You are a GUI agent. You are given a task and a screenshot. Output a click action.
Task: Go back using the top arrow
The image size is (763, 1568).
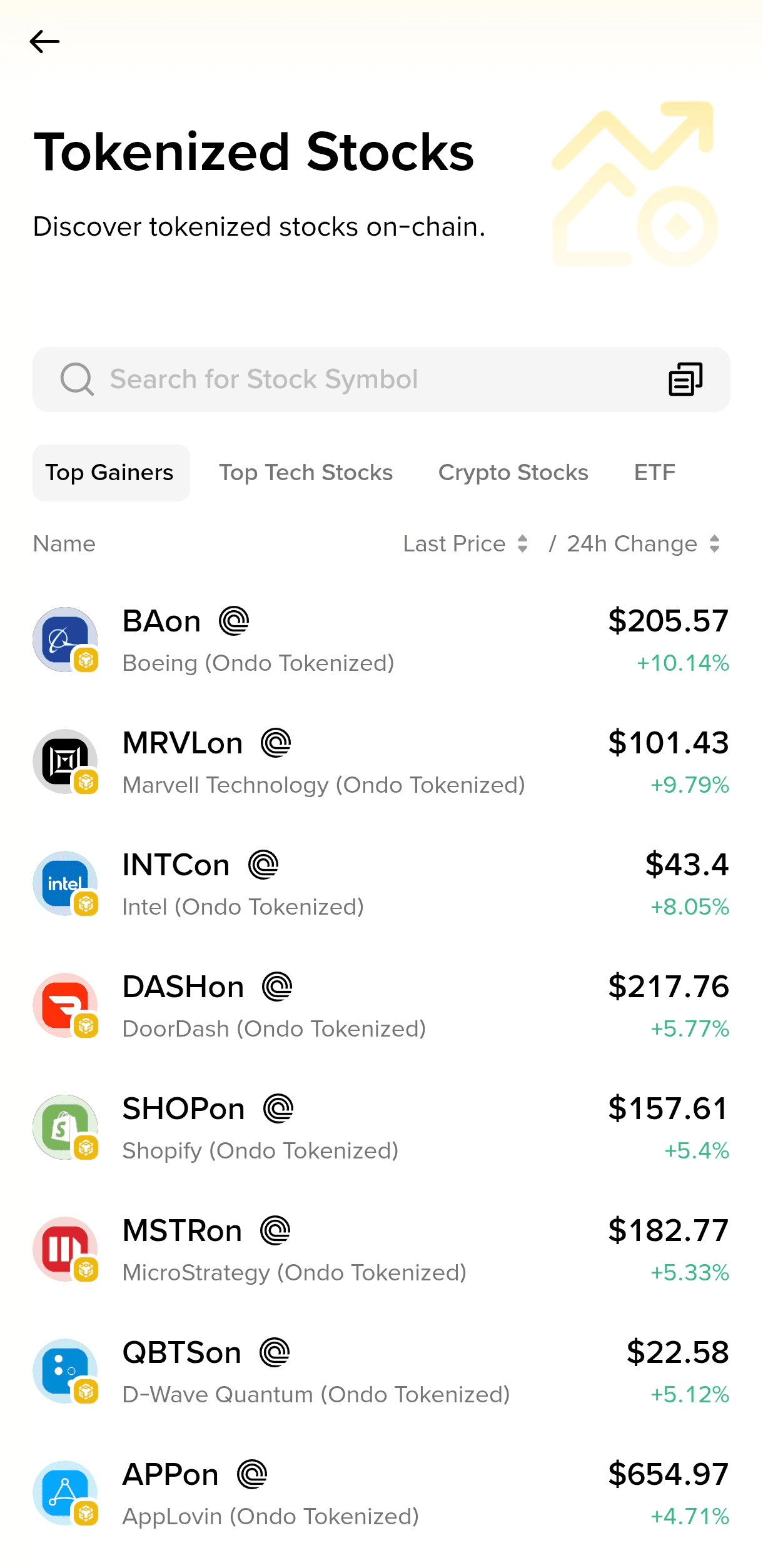(x=44, y=42)
